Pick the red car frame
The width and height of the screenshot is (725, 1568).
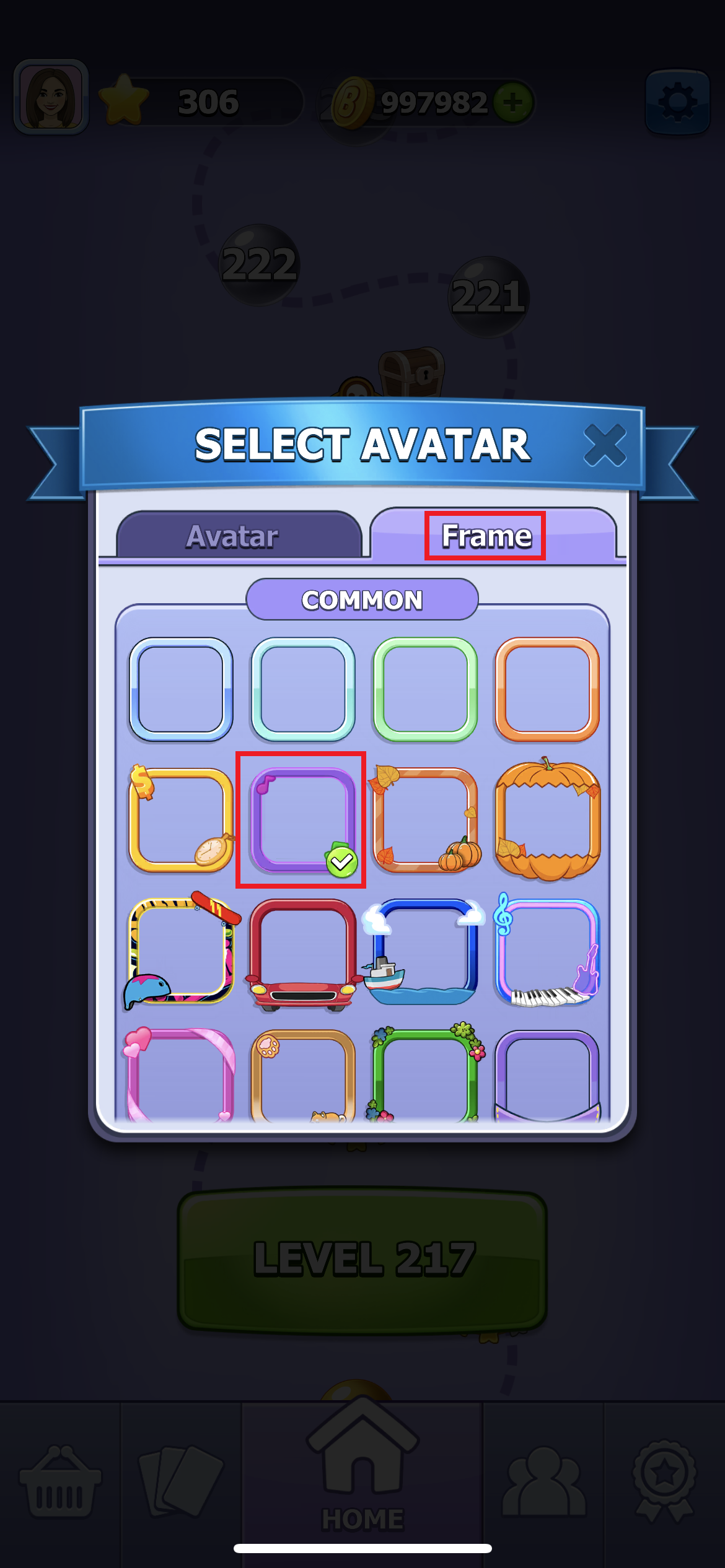pyautogui.click(x=303, y=951)
